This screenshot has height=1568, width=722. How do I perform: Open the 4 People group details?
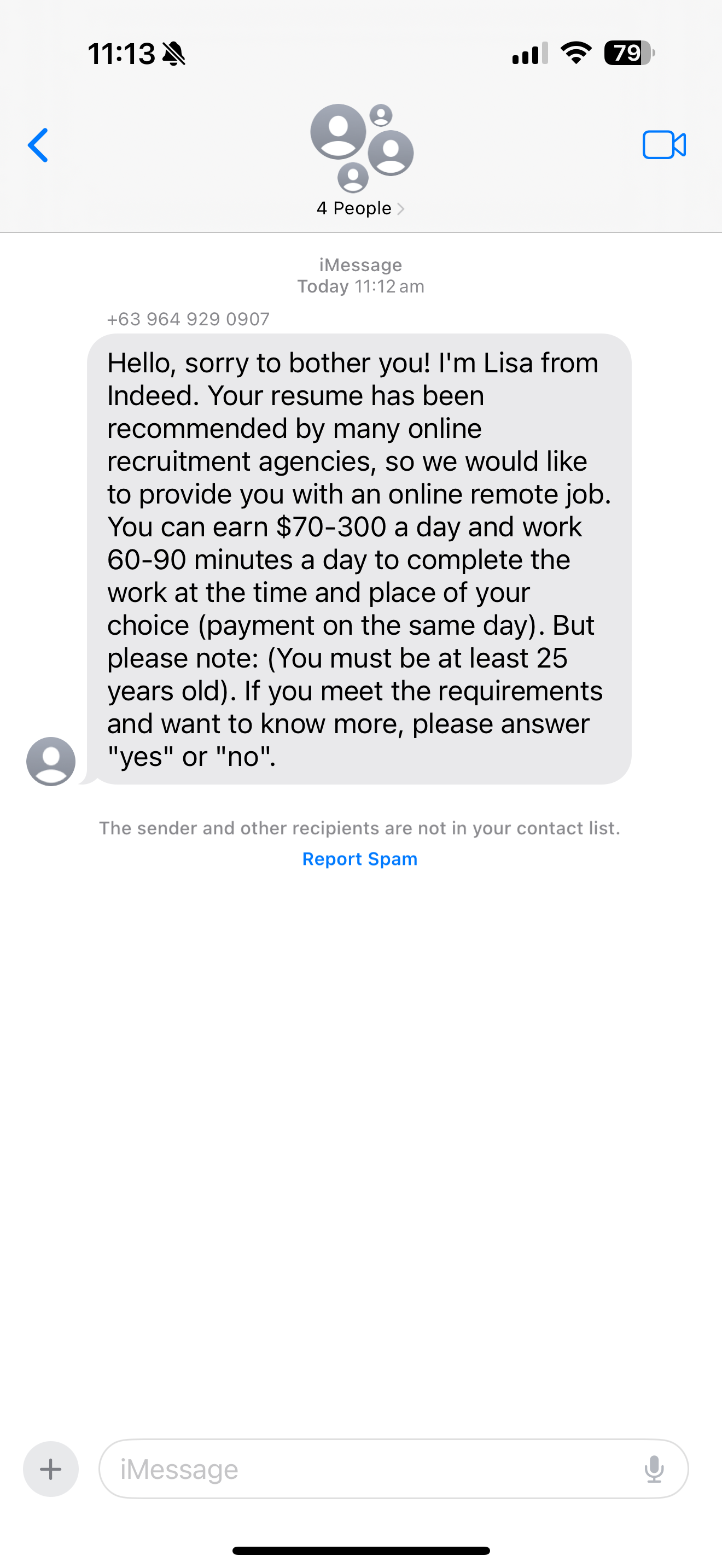360,208
